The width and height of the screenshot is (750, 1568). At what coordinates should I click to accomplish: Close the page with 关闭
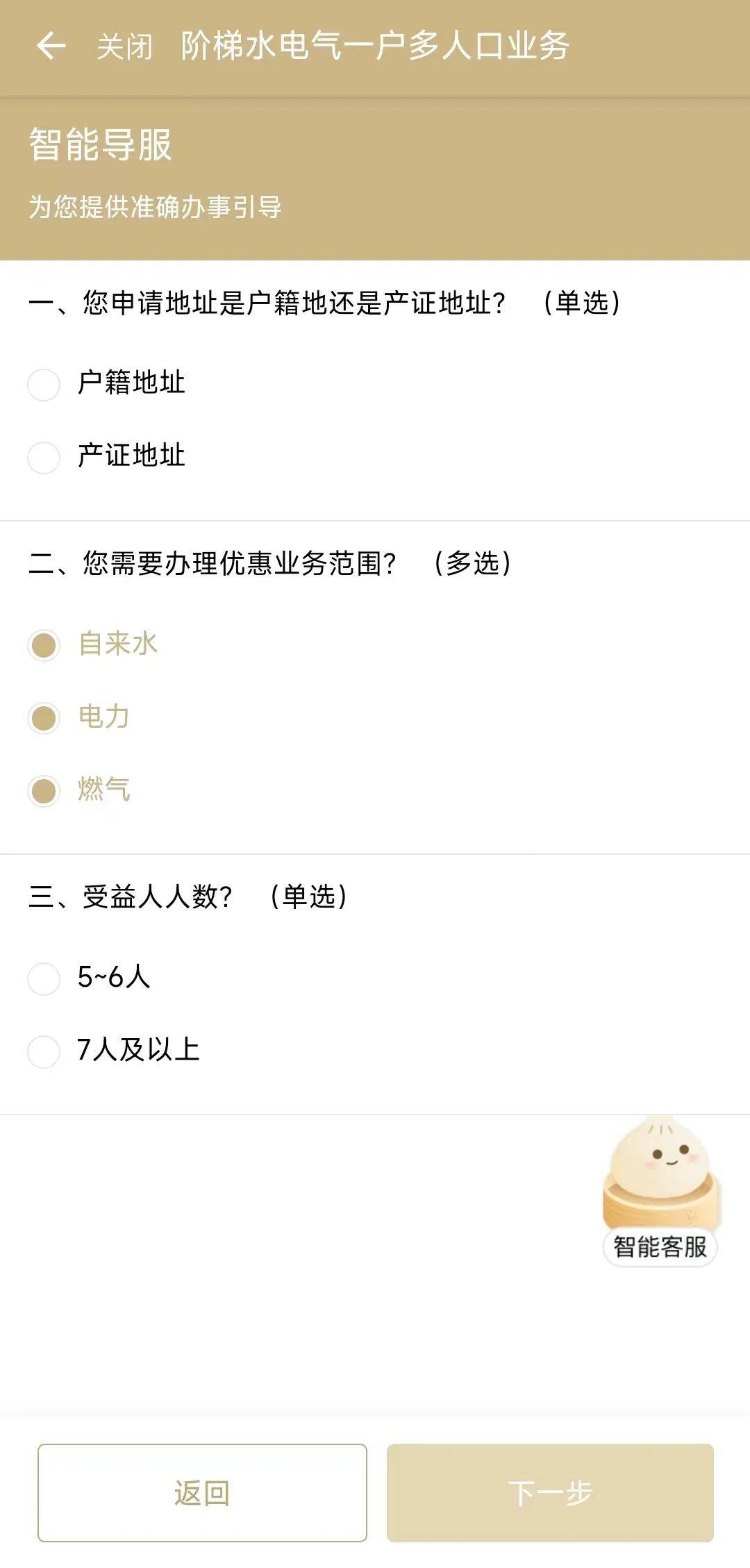point(124,47)
